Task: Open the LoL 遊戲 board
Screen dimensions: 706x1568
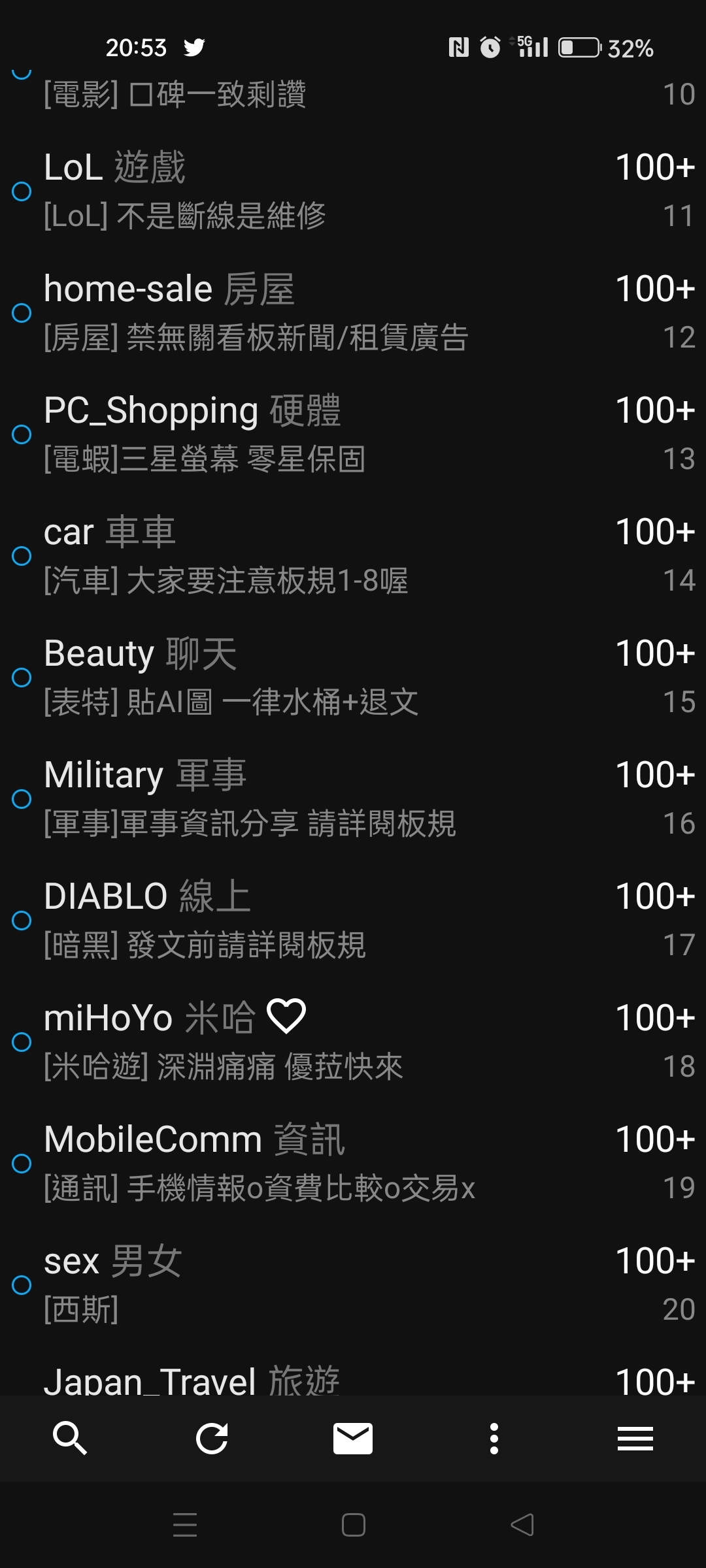Action: (353, 191)
